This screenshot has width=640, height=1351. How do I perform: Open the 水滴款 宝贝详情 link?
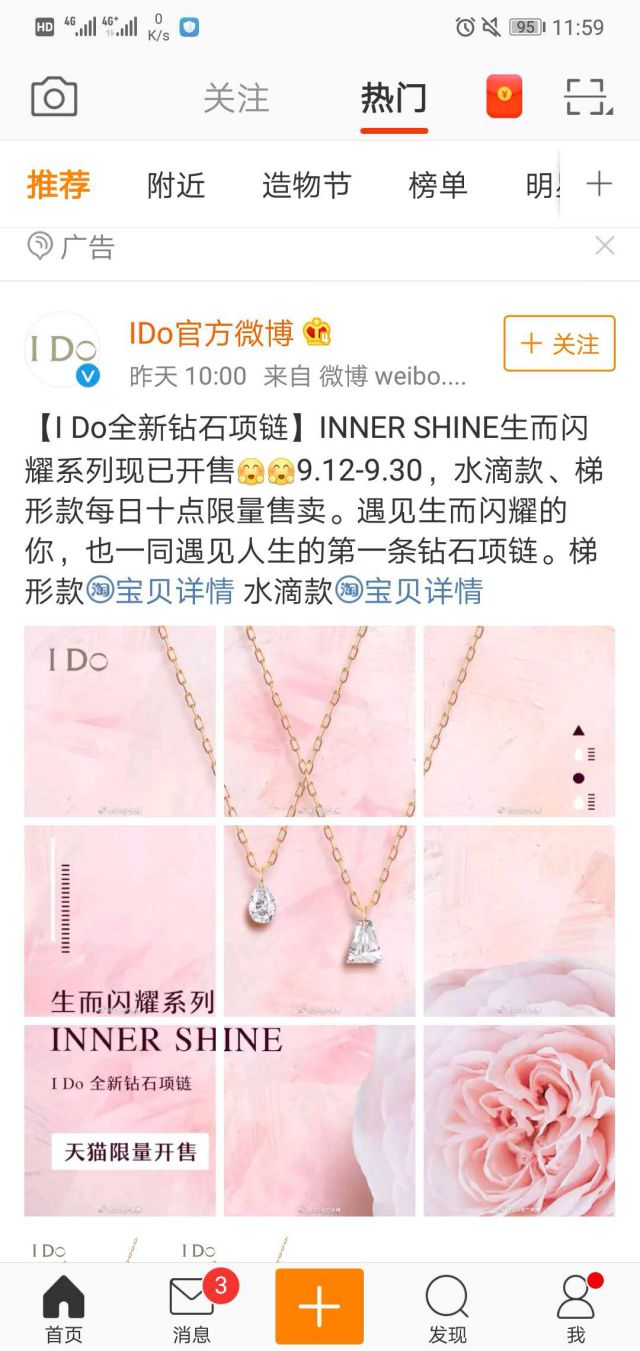(410, 591)
